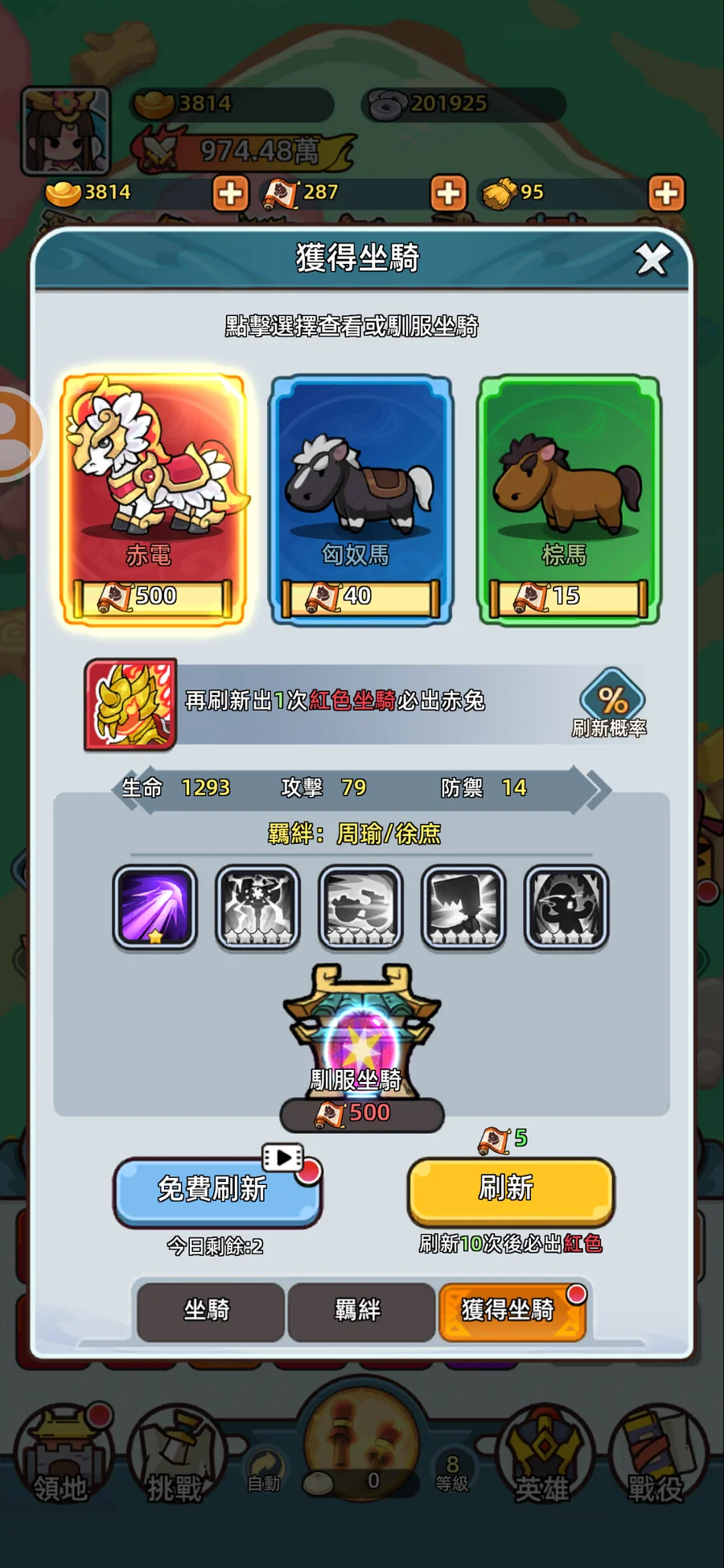Switch to the 坐騎 tab
Image resolution: width=724 pixels, height=1568 pixels.
[x=210, y=1311]
